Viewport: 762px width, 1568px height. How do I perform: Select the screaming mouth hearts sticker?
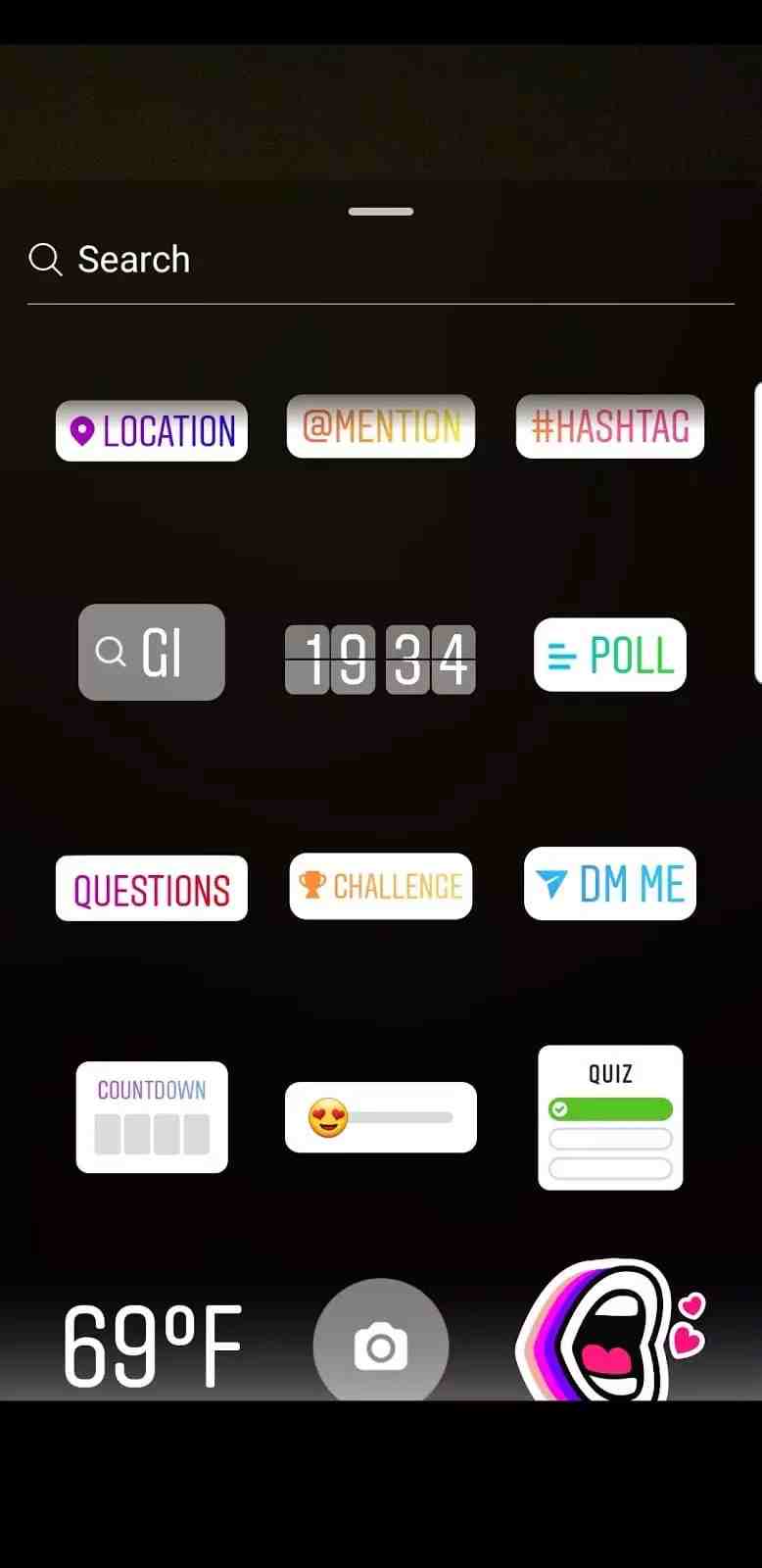pos(607,1335)
